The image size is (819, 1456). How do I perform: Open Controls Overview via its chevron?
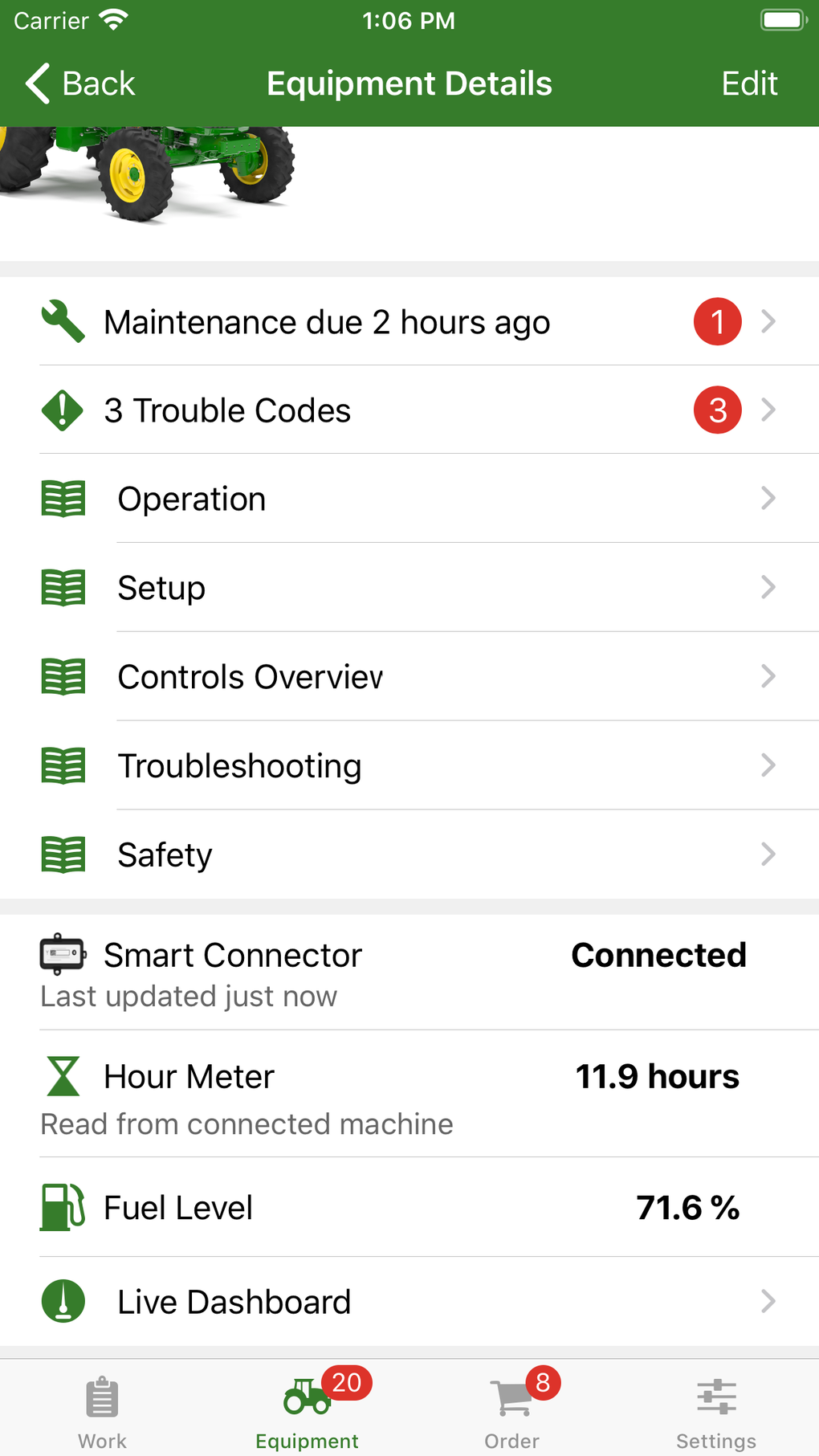click(x=768, y=676)
